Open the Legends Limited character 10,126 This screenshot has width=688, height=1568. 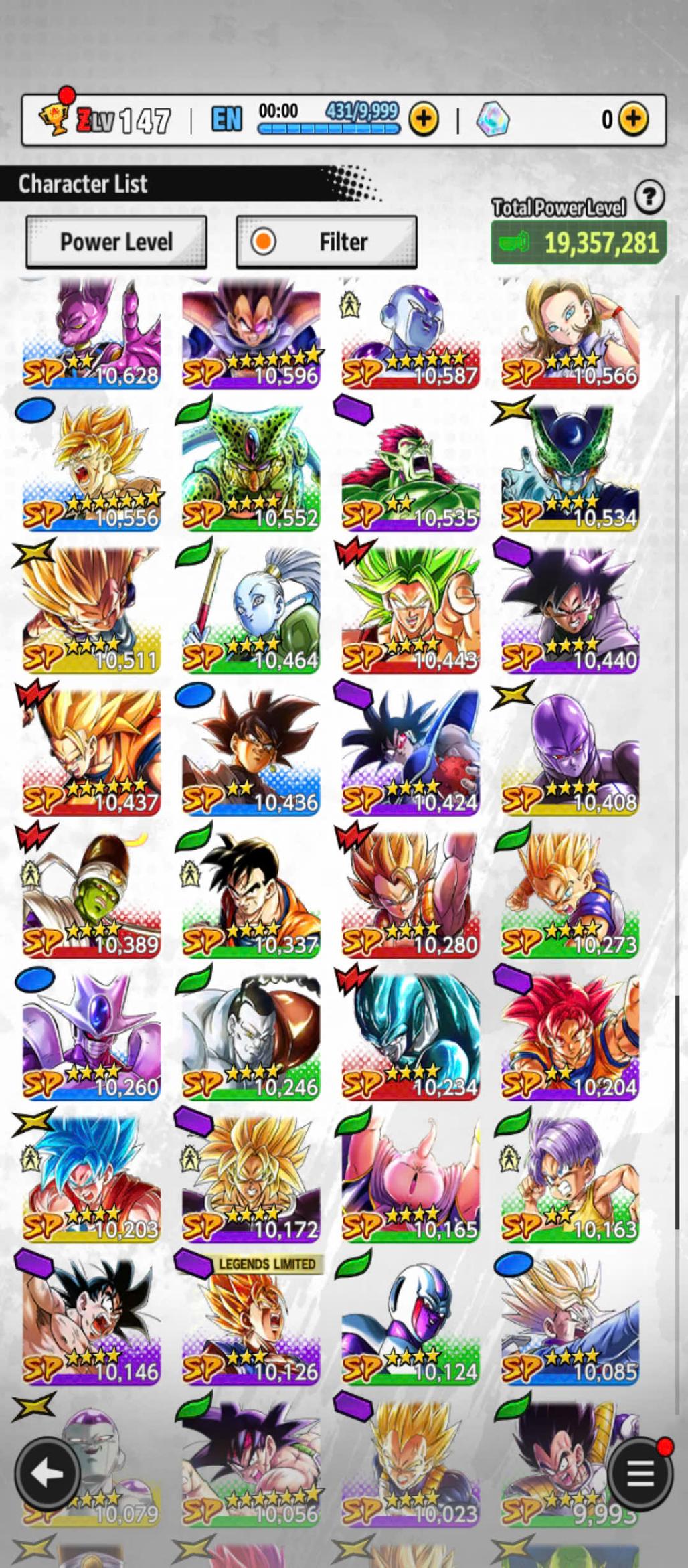tap(251, 1322)
